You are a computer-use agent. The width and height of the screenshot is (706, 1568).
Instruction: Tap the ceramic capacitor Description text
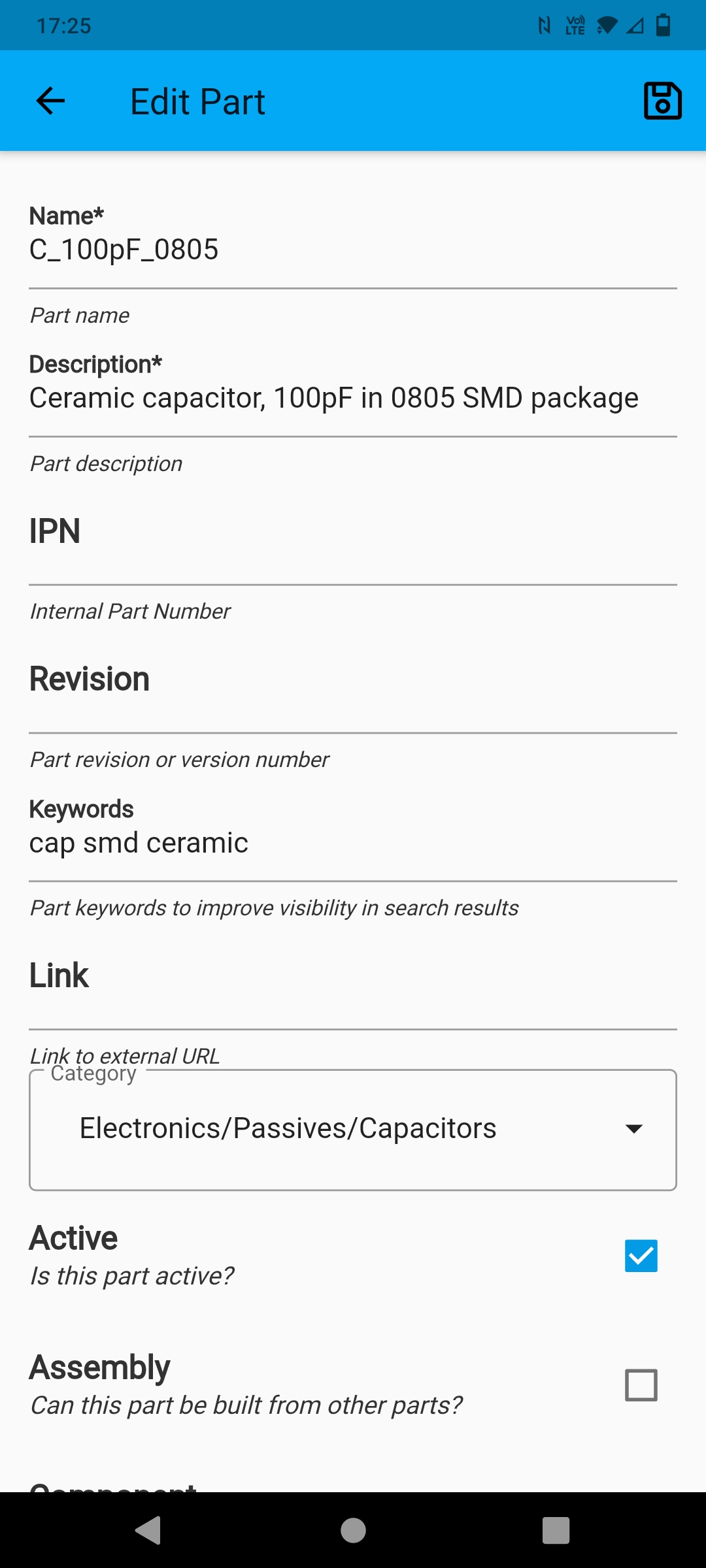click(334, 397)
